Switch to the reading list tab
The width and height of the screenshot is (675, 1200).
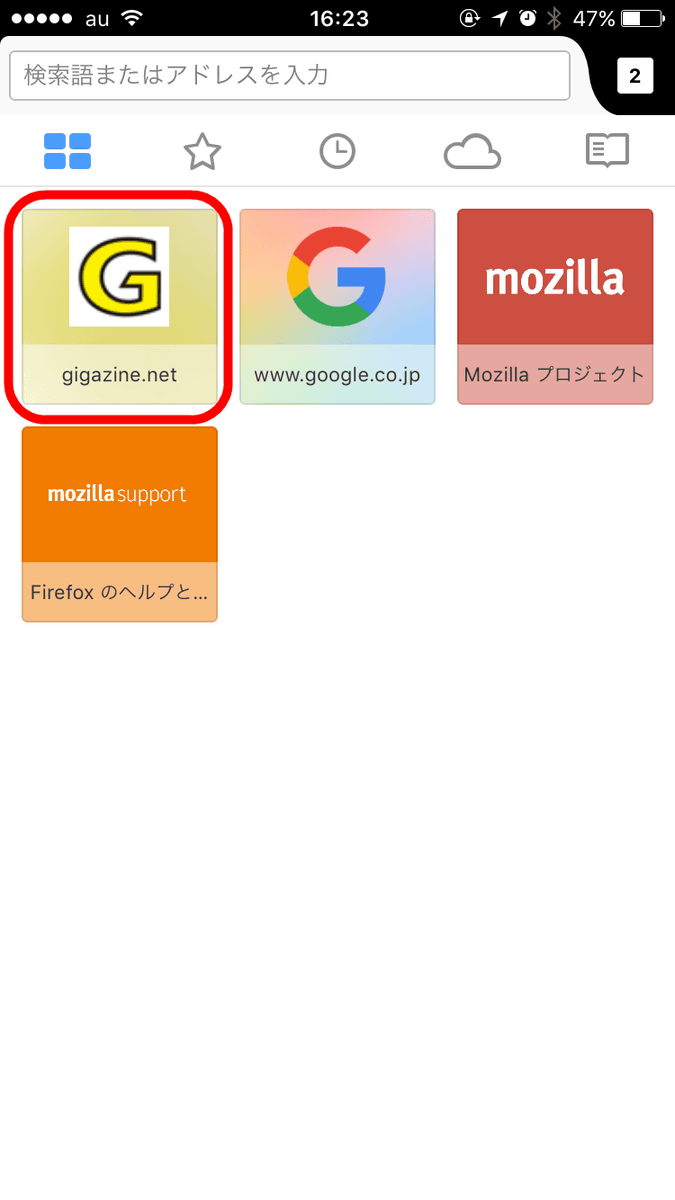[x=607, y=152]
